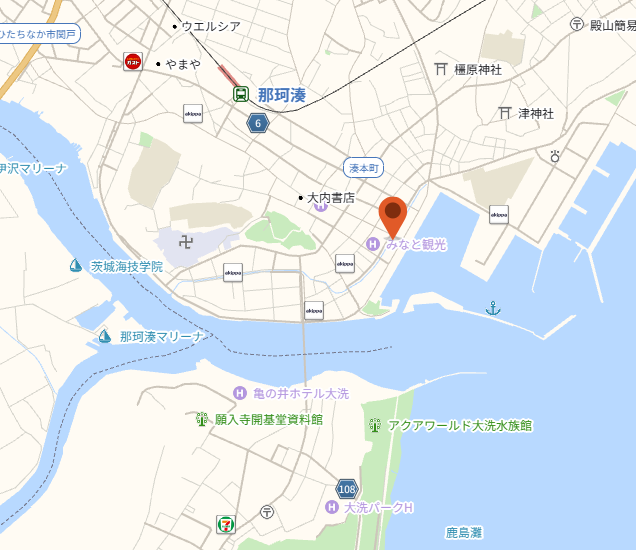Tap the red location pin marker
This screenshot has height=550, width=636.
(393, 214)
